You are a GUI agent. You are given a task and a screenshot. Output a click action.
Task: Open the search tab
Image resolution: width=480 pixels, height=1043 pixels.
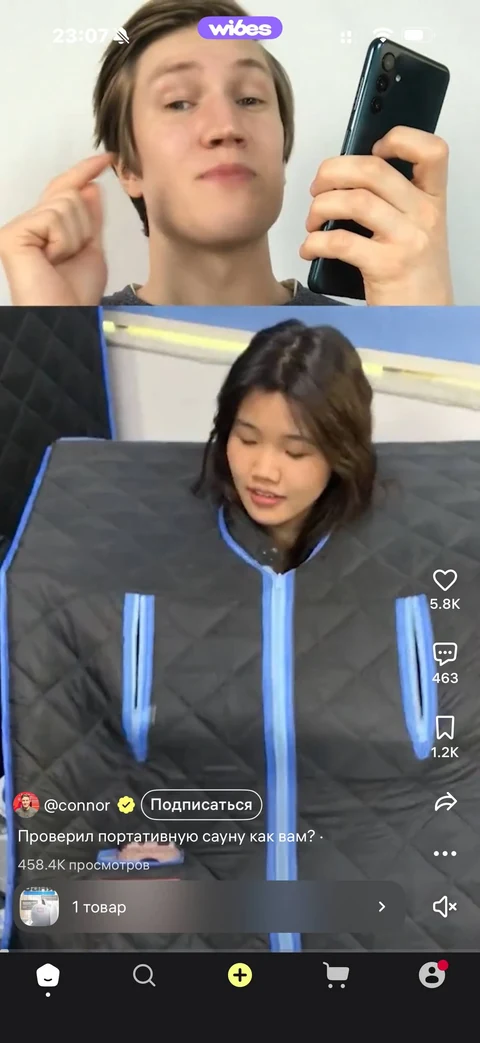click(x=144, y=976)
